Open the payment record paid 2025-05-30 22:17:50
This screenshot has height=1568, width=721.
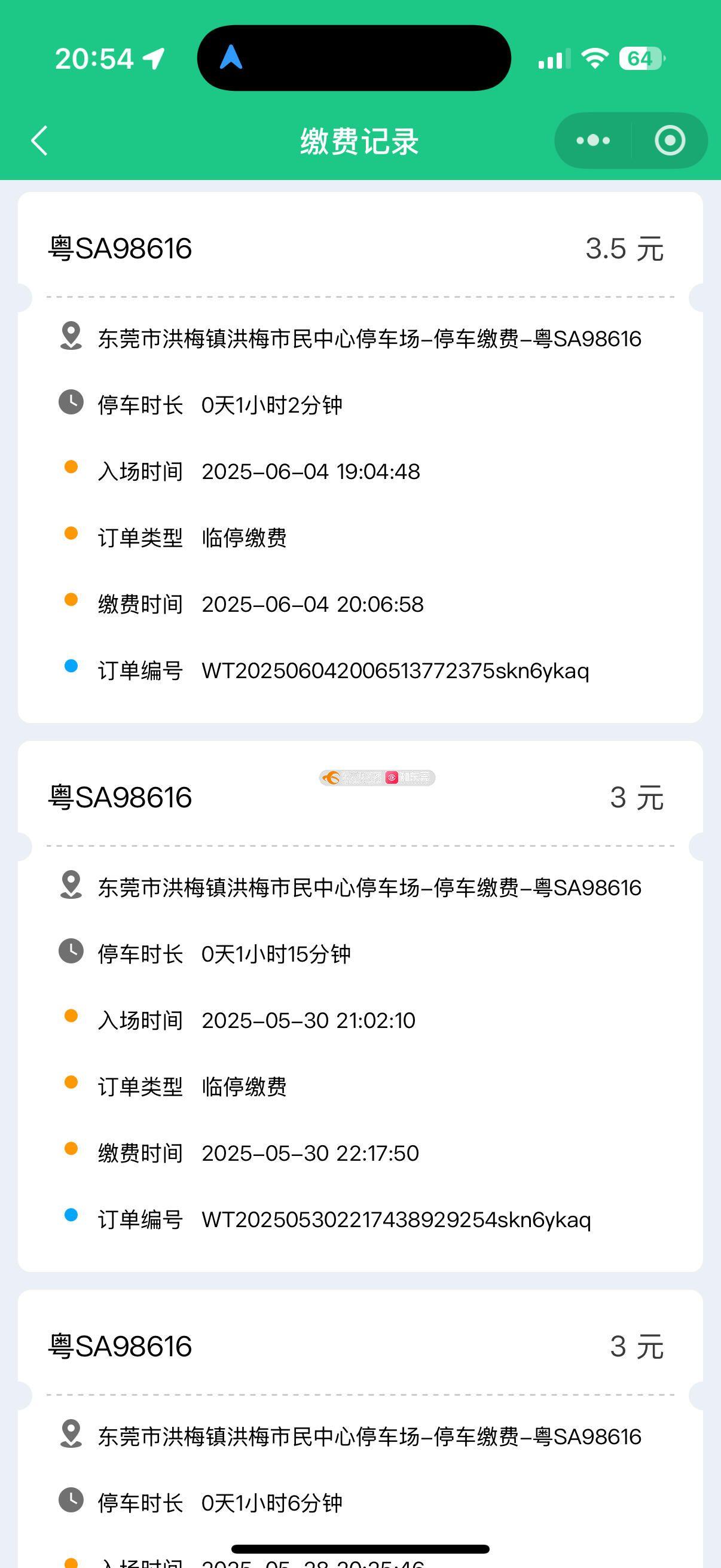tap(360, 1006)
